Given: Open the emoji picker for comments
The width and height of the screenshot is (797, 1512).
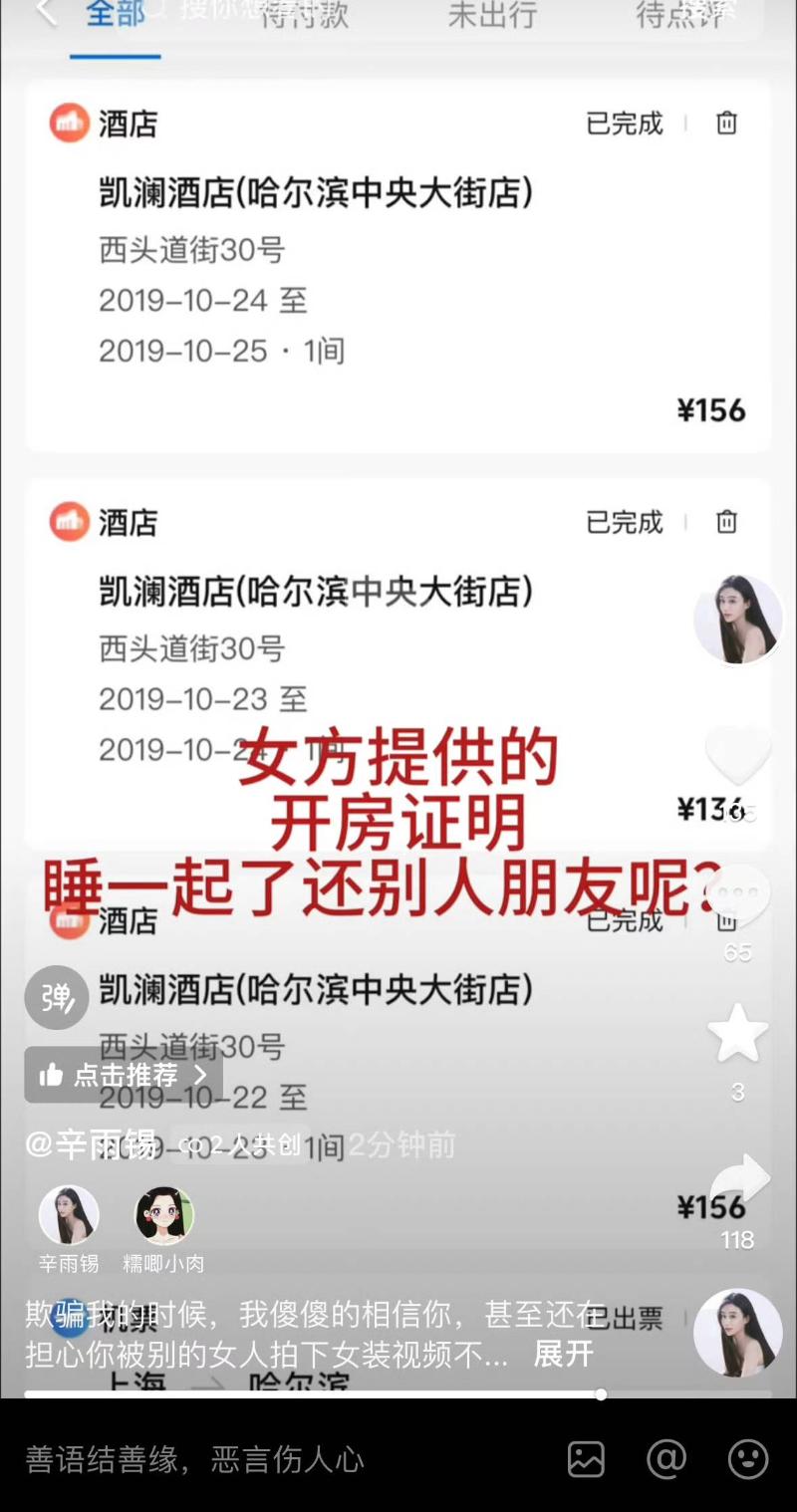Looking at the screenshot, I should point(747,1459).
